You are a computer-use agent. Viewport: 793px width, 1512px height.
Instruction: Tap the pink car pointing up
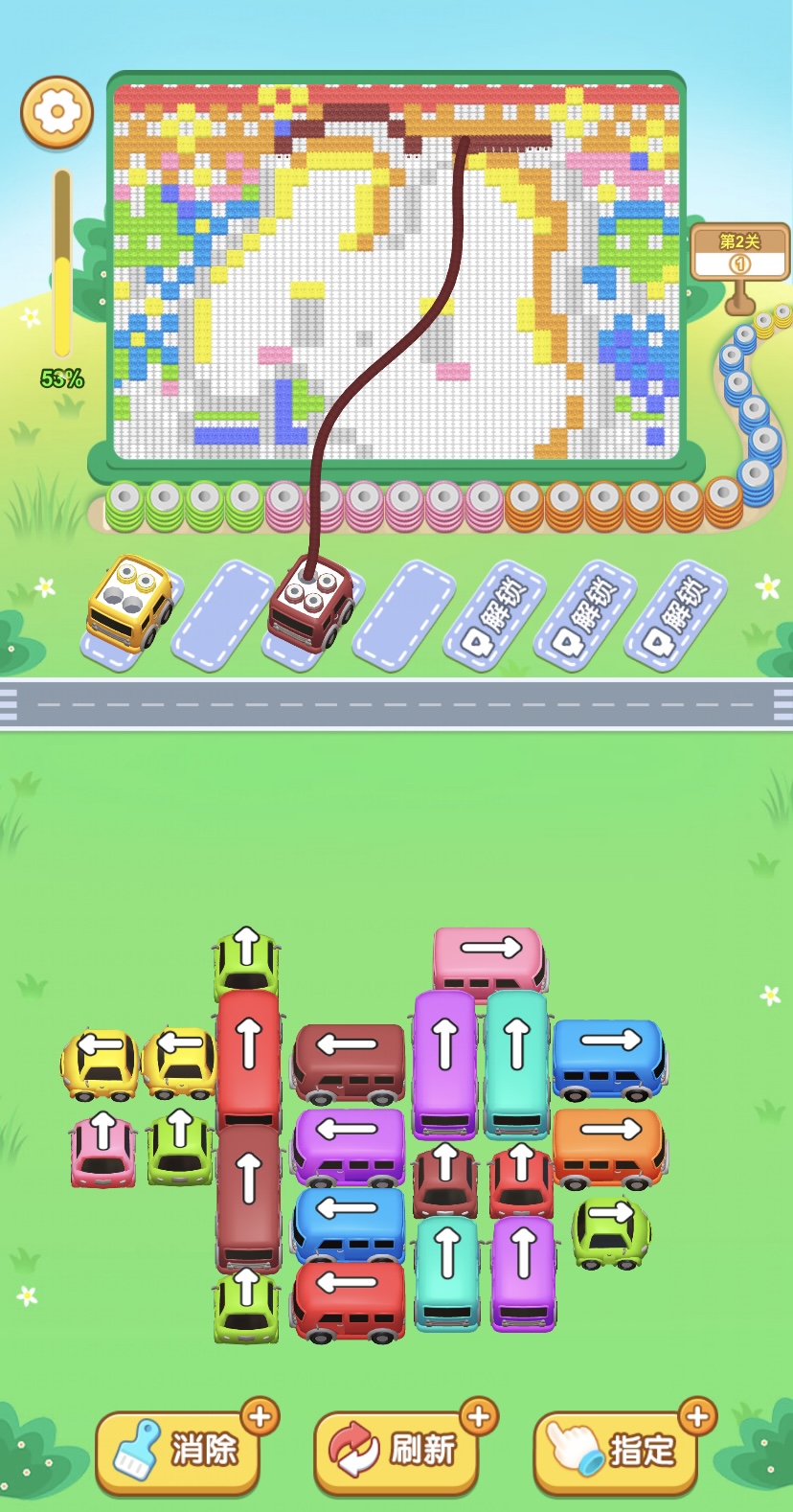(102, 1148)
